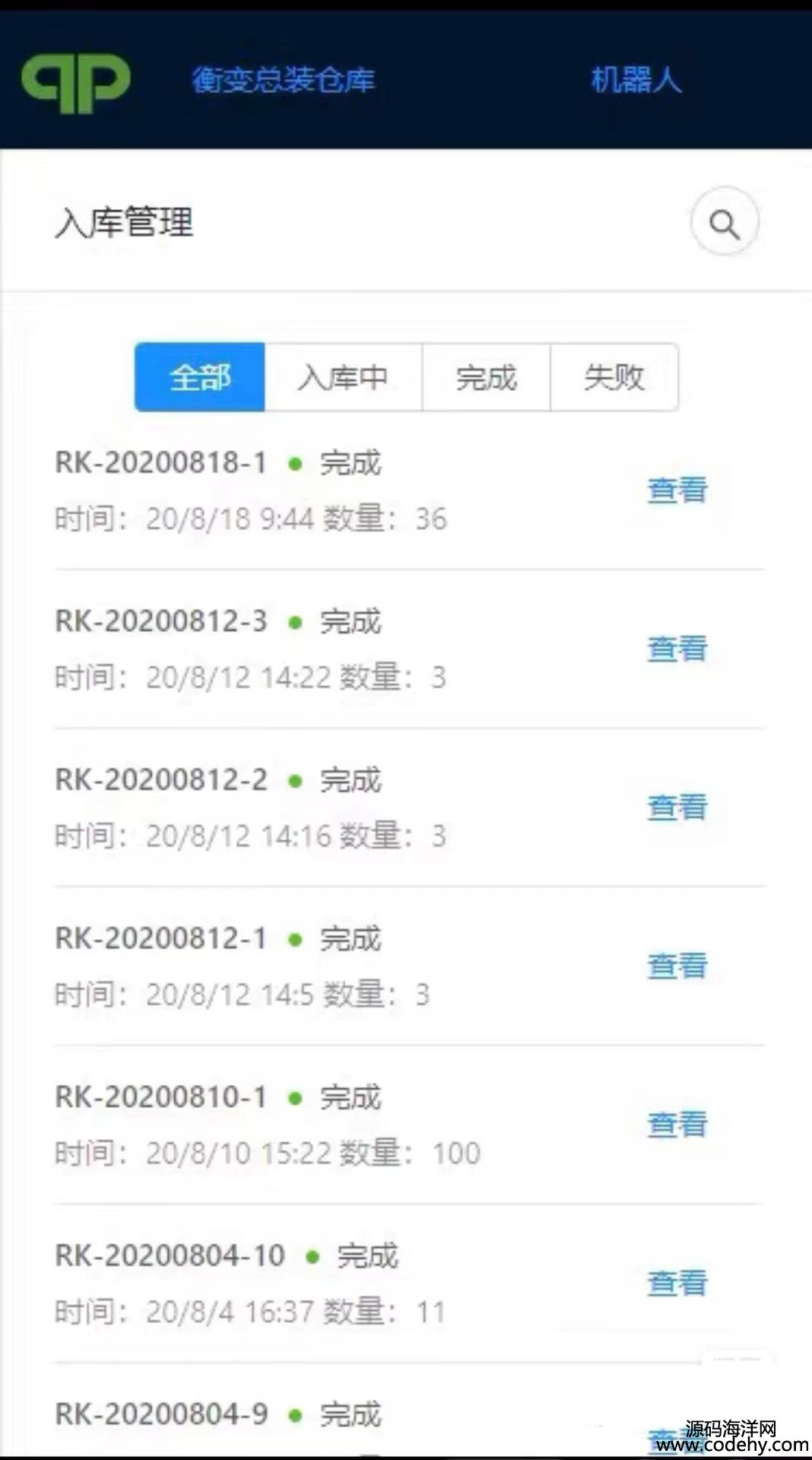Screen dimensions: 812x1460
Task: View details of RK-20200810-1
Action: click(677, 1125)
